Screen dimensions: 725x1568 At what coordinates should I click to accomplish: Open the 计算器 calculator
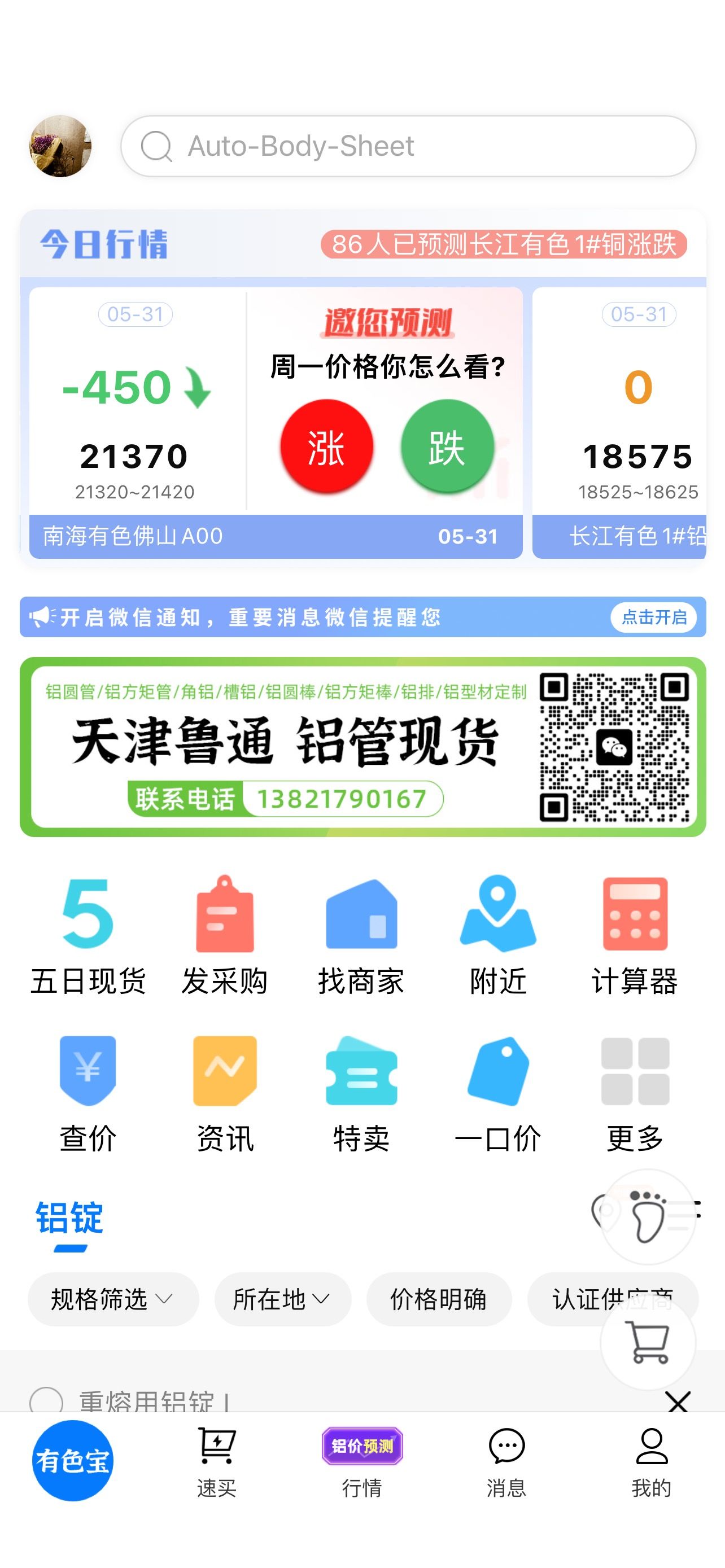click(635, 936)
